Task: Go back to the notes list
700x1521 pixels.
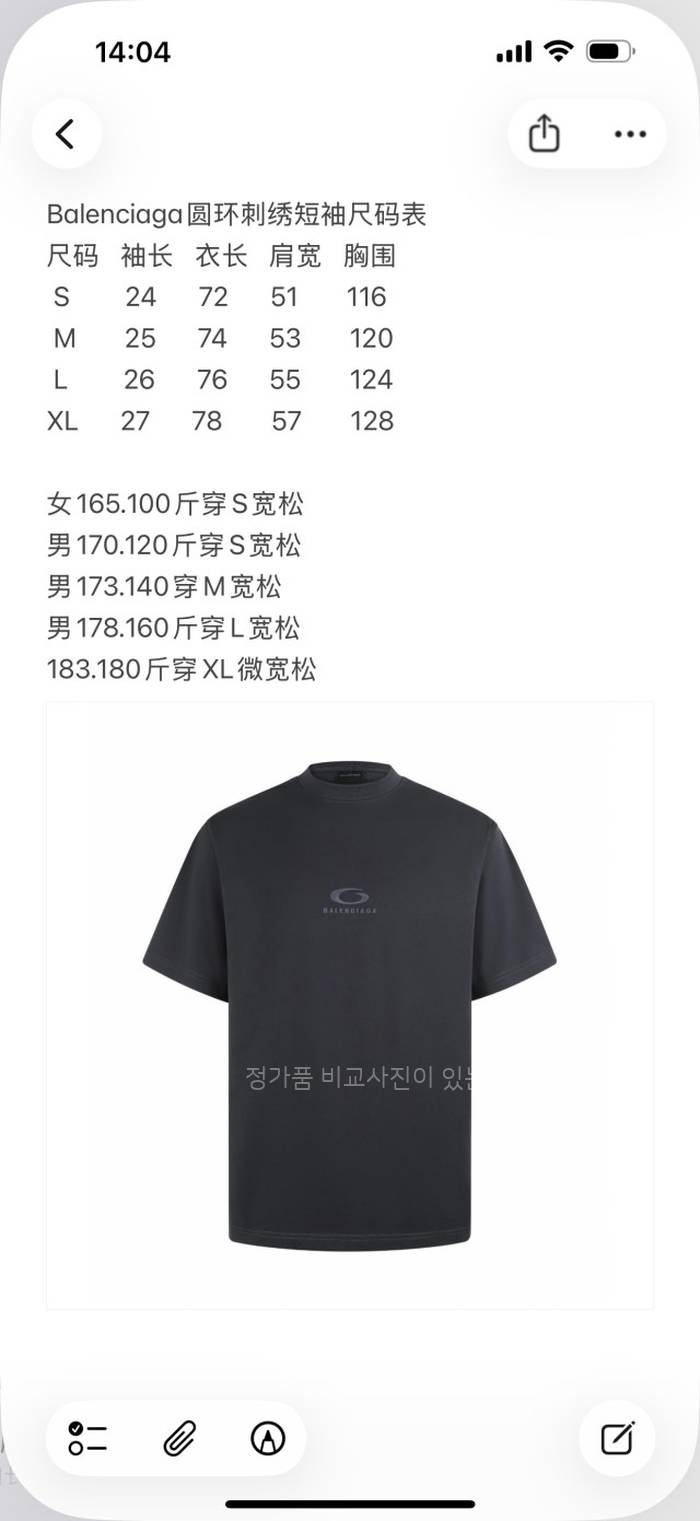Action: click(x=66, y=134)
